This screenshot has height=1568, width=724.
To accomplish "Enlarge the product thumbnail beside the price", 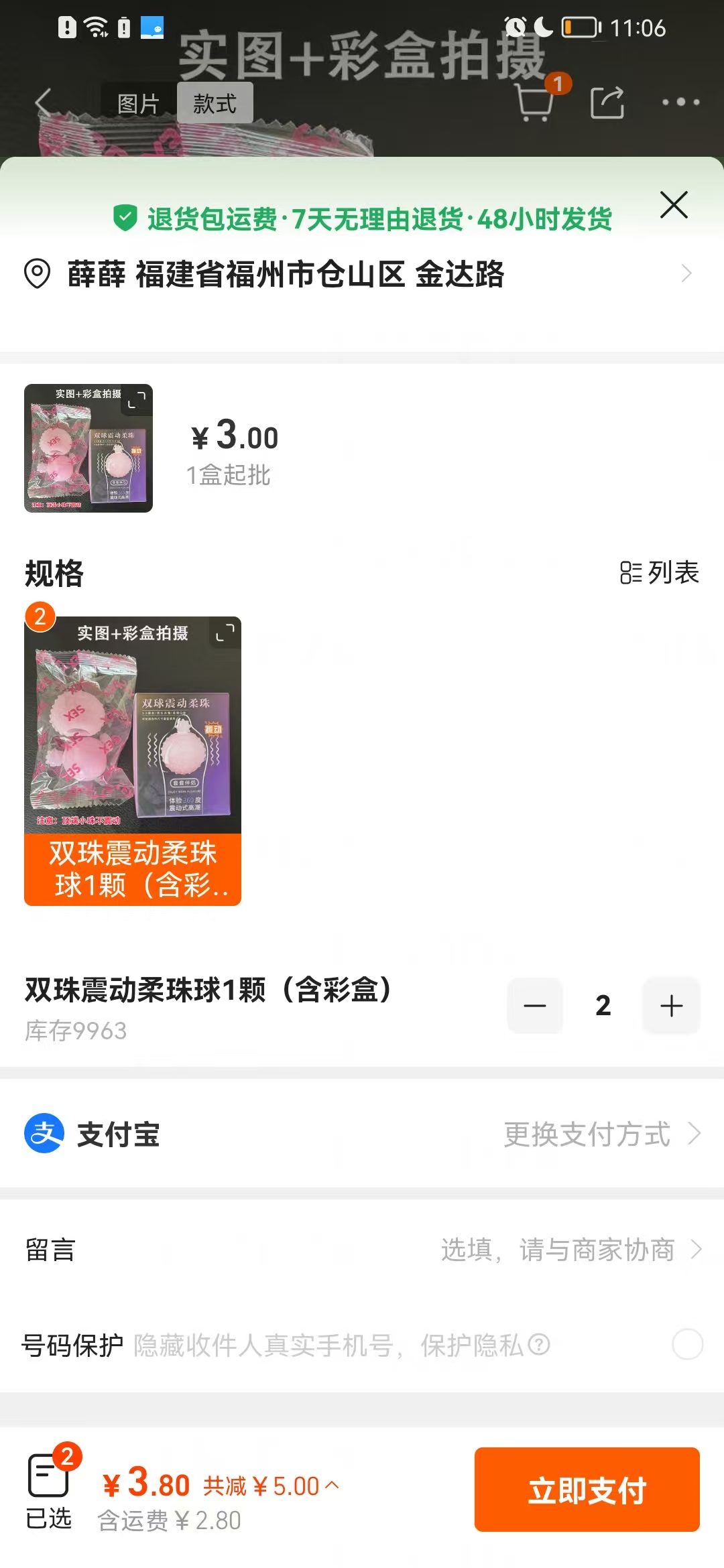I will click(x=88, y=448).
